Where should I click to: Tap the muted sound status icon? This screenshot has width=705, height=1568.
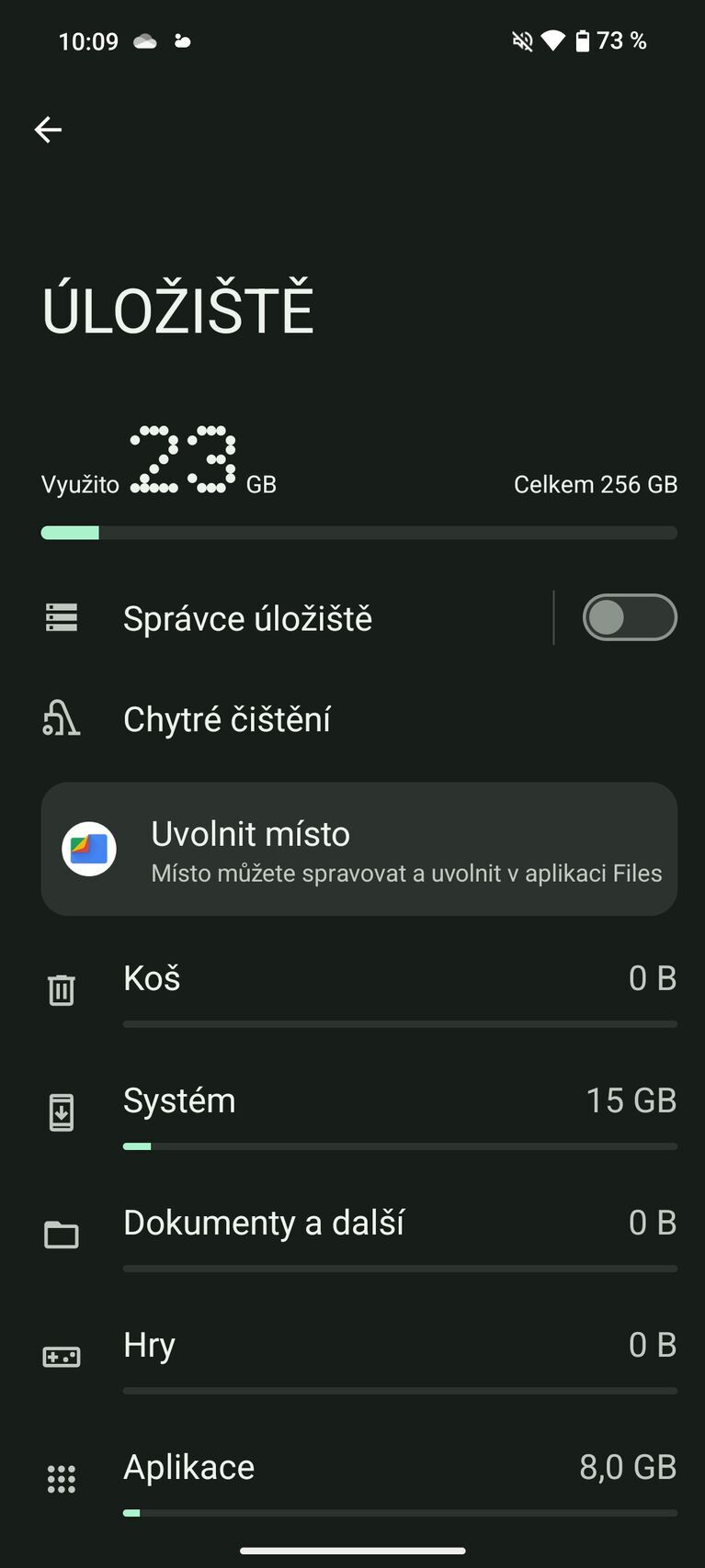click(522, 40)
